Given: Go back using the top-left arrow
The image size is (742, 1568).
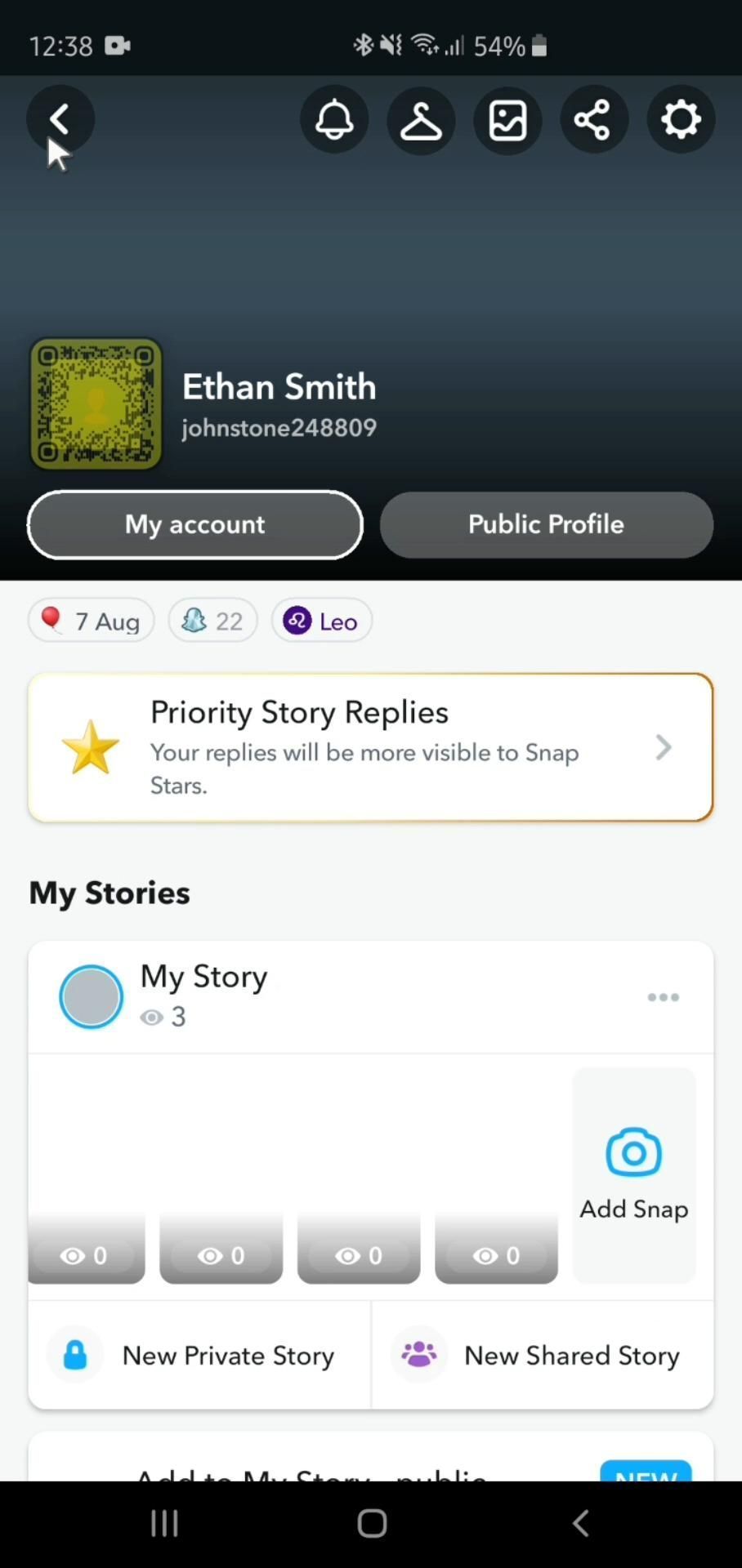Looking at the screenshot, I should (x=60, y=120).
